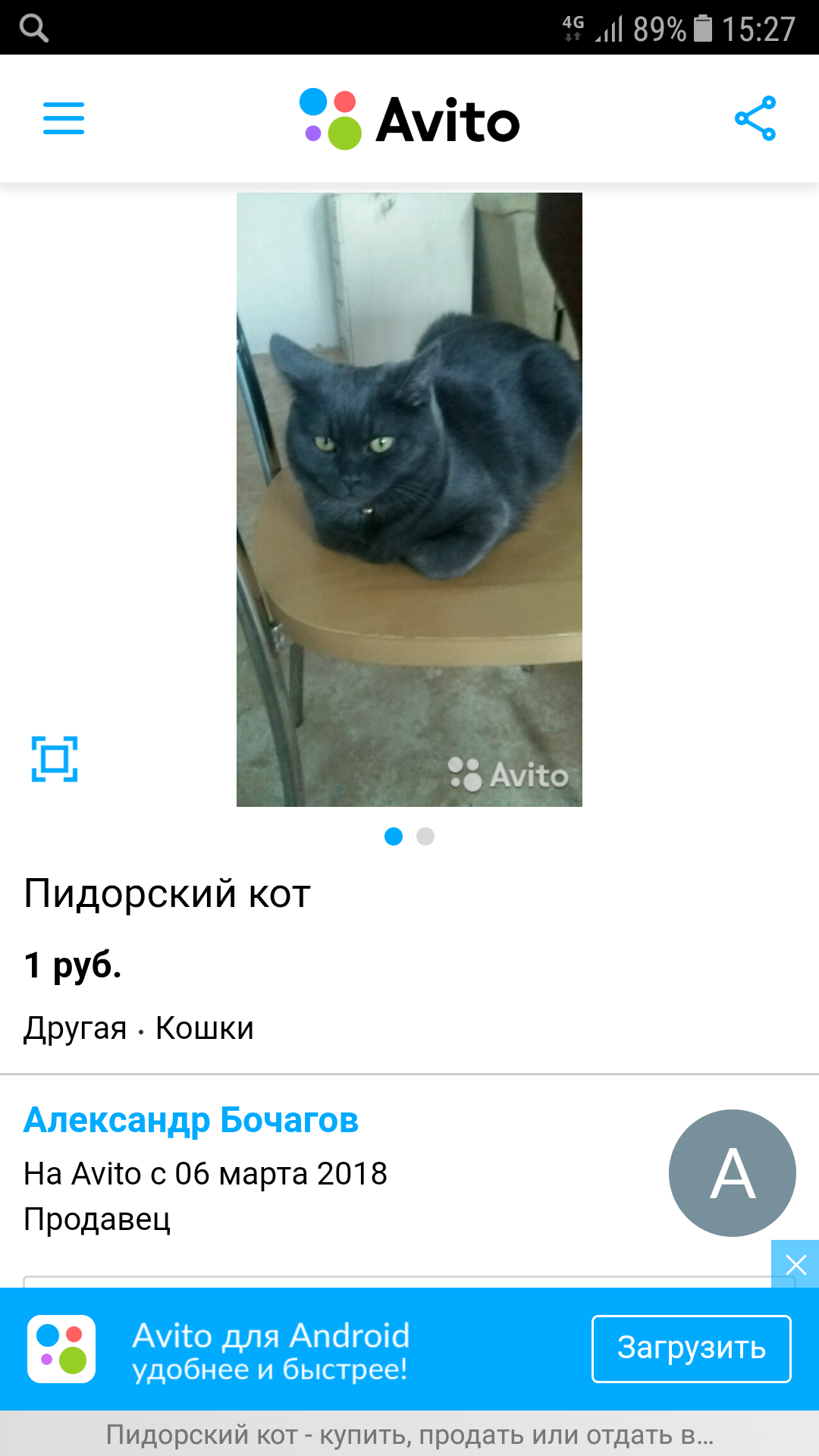Tap the Загрузить button
Image resolution: width=819 pixels, height=1456 pixels.
point(691,1348)
